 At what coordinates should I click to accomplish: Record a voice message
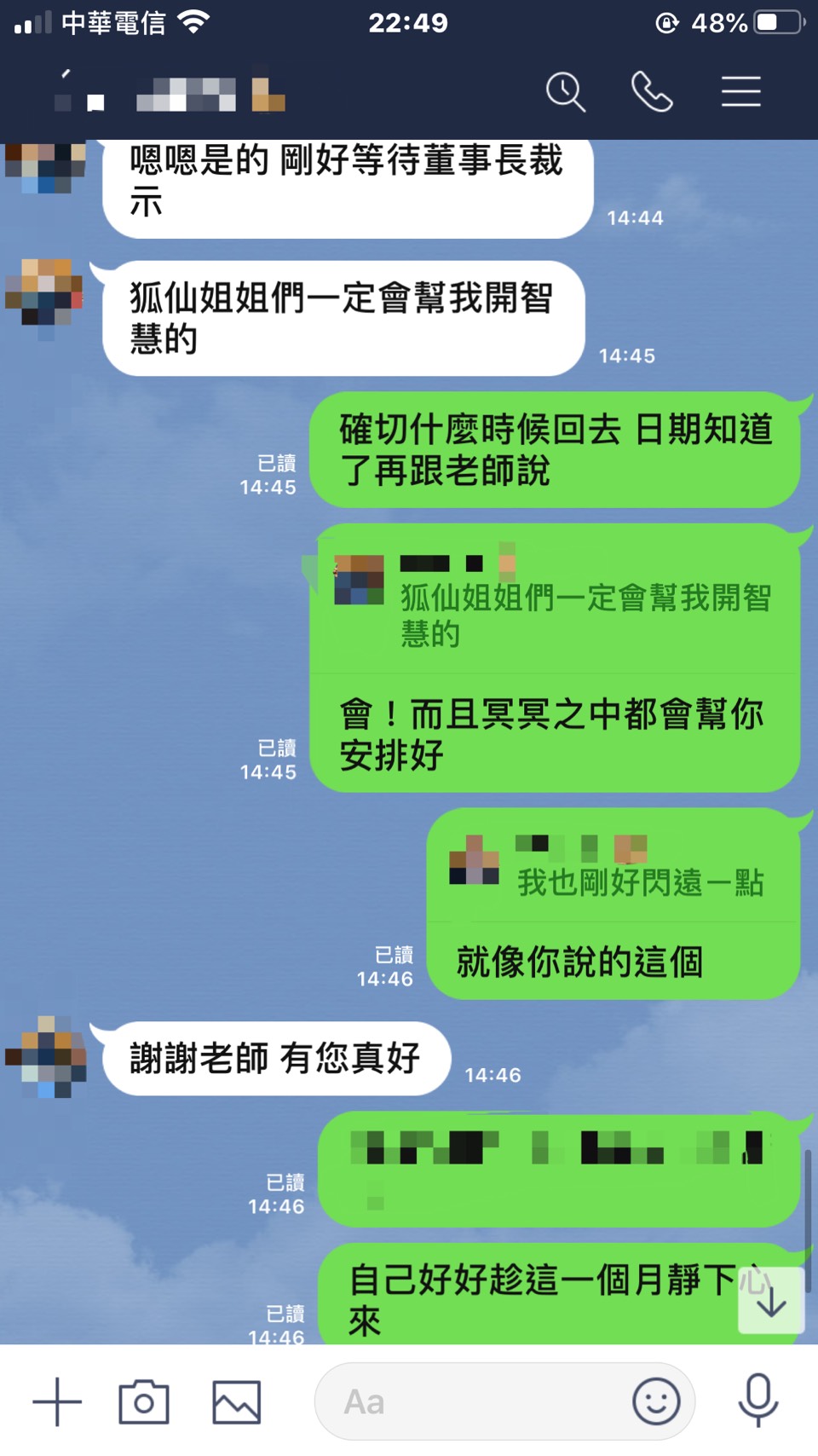758,1401
